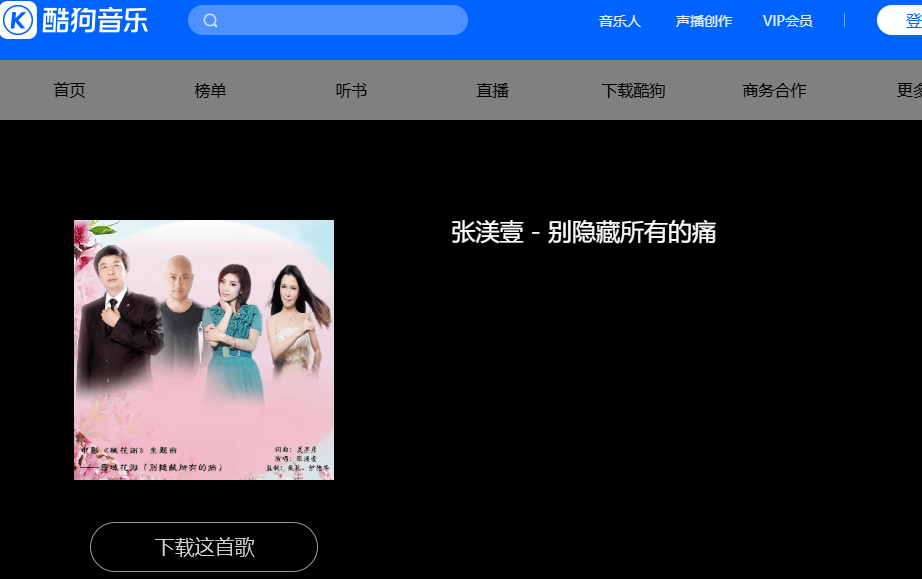Tap the 酷狗音乐 logo to go home
This screenshot has height=579, width=922.
pyautogui.click(x=75, y=20)
